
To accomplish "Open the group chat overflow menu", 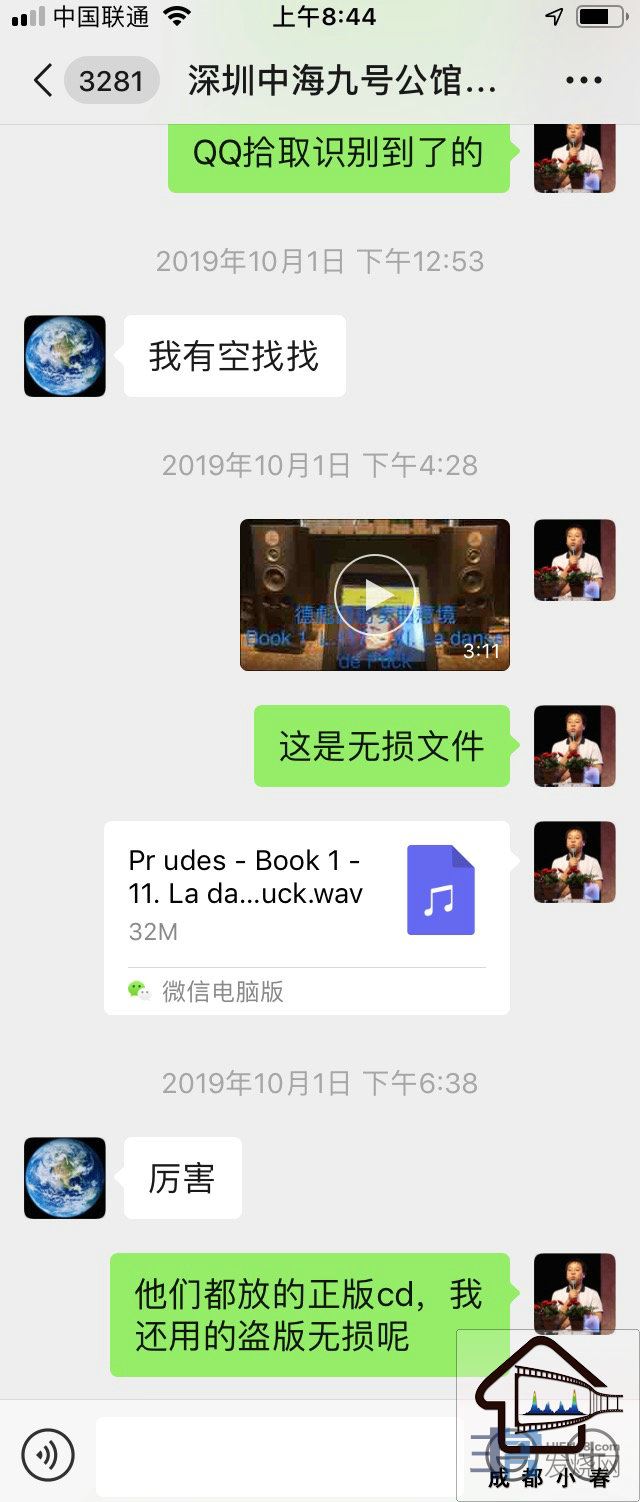I will click(x=584, y=81).
